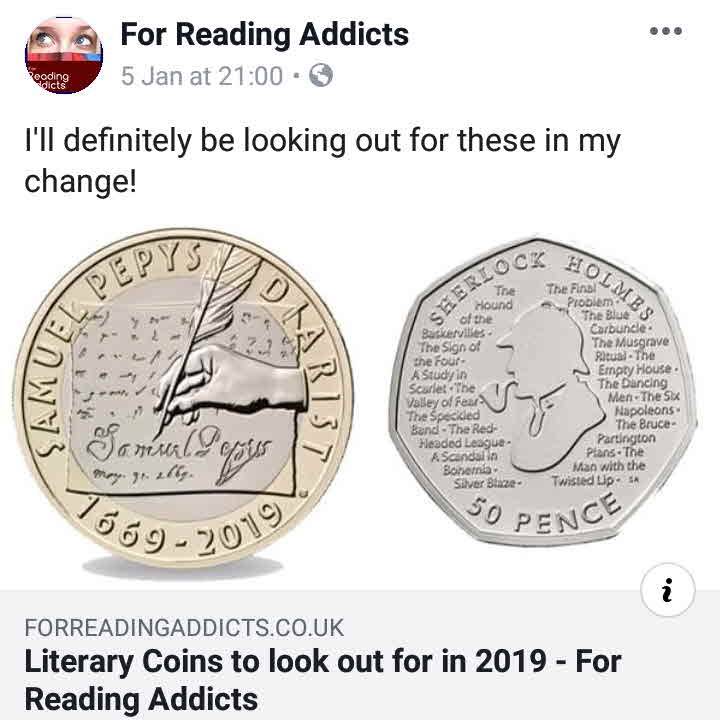Open For Reading Addicts profile picture

(x=62, y=55)
